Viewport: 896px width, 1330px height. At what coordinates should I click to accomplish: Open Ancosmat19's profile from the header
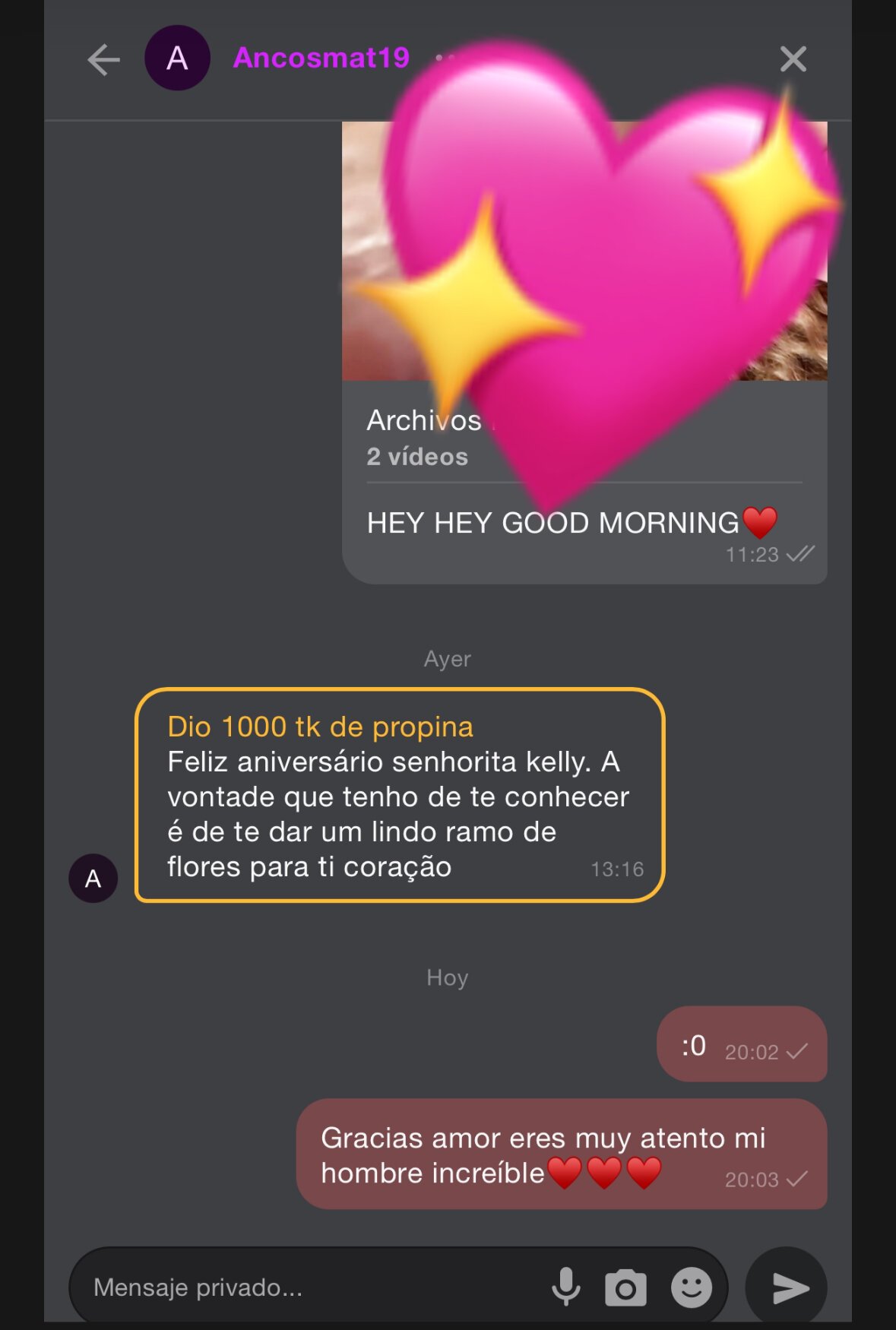click(321, 58)
